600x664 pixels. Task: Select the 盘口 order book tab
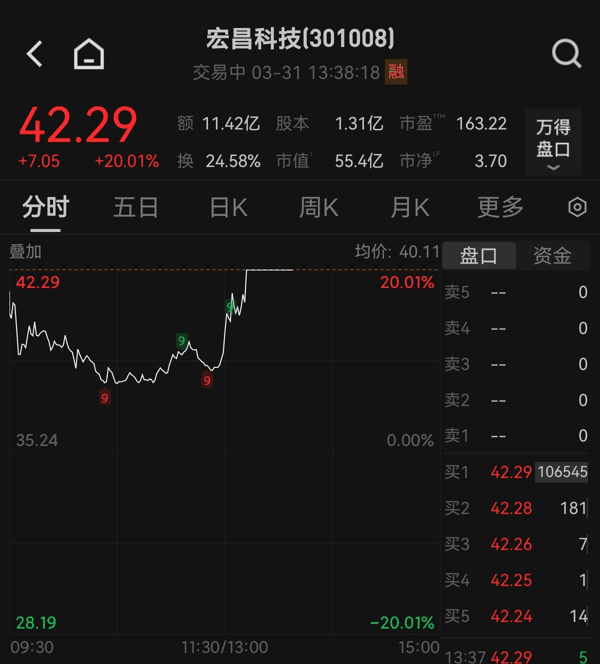pos(479,256)
